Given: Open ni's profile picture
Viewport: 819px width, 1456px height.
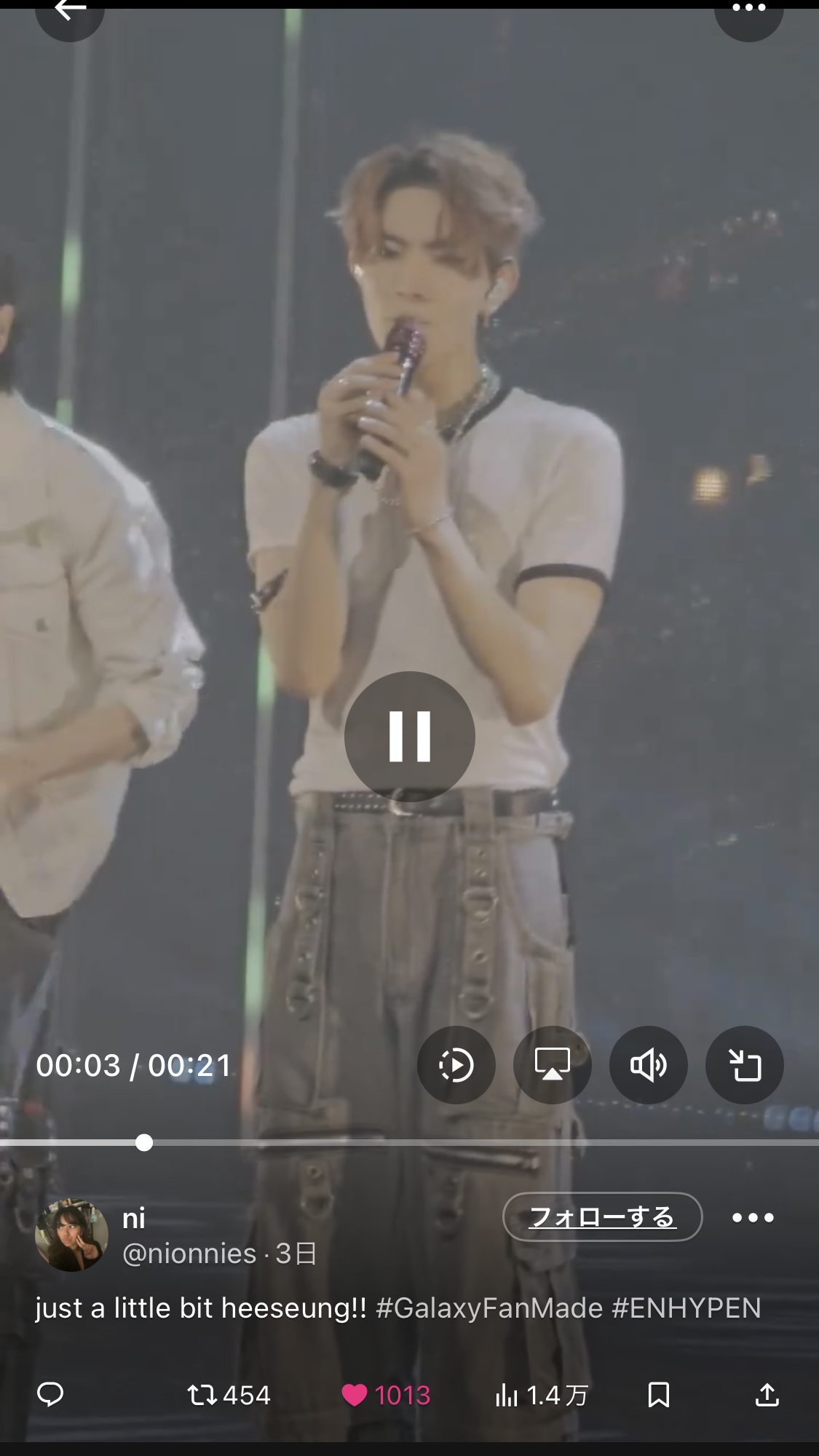Looking at the screenshot, I should (x=71, y=1235).
